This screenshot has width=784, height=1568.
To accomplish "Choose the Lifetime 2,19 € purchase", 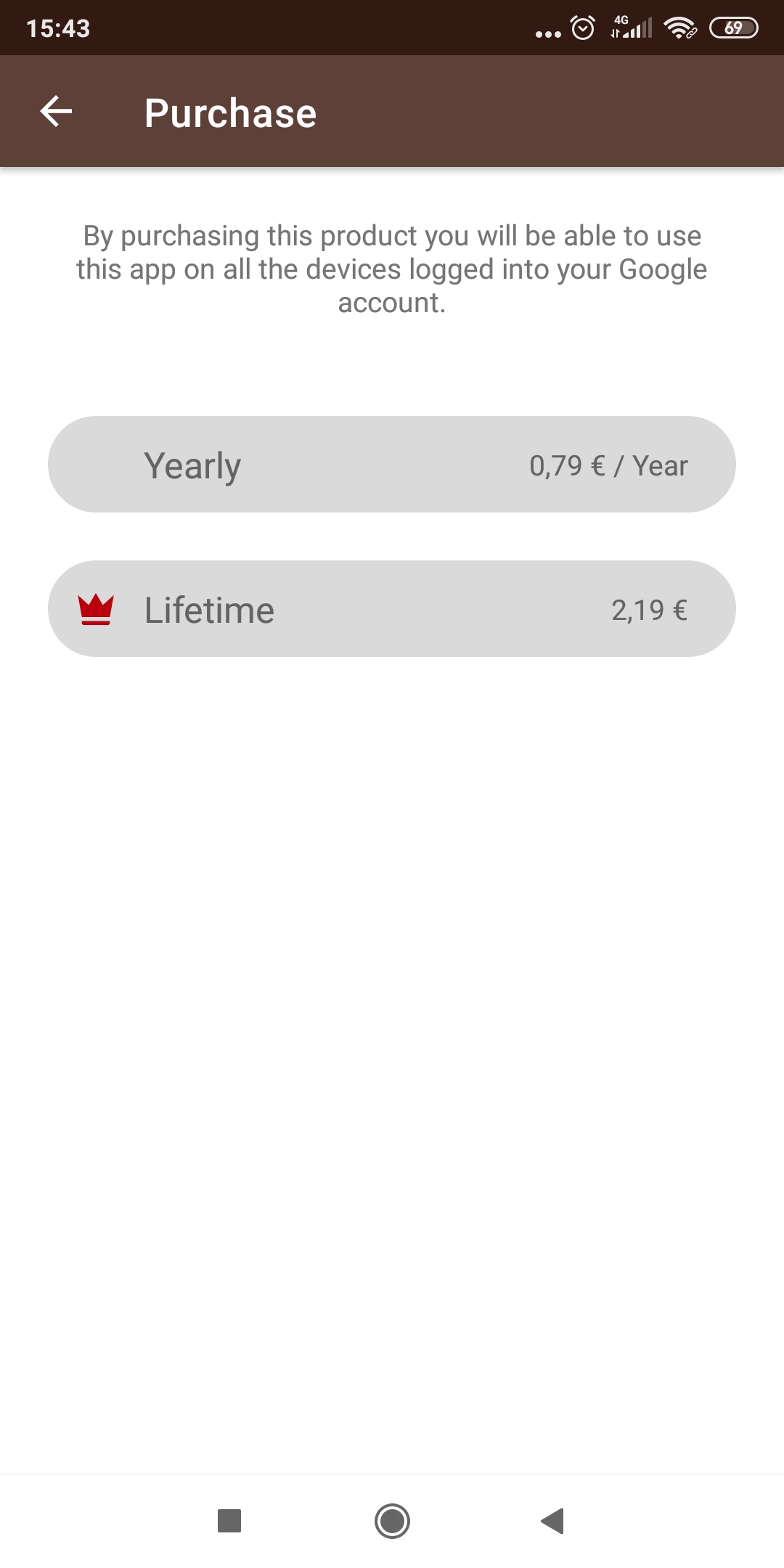I will [x=392, y=608].
